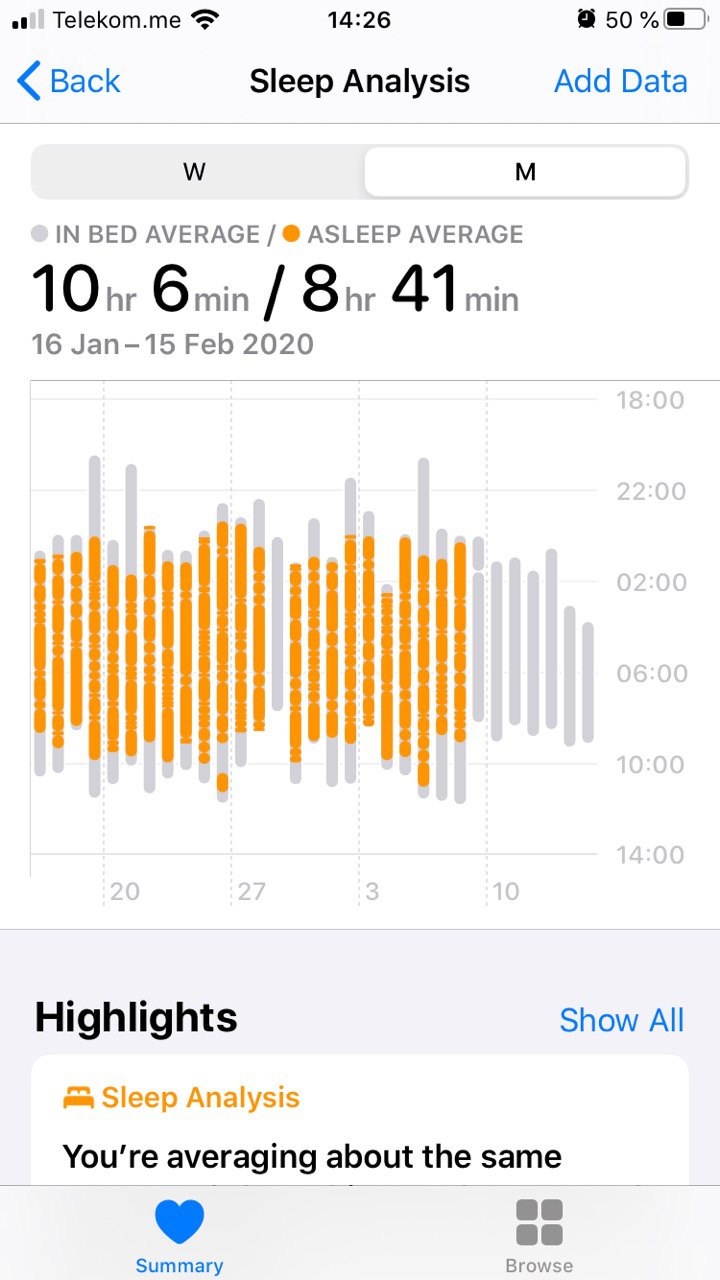The height and width of the screenshot is (1280, 720).
Task: Show All highlights
Action: pyautogui.click(x=622, y=1020)
